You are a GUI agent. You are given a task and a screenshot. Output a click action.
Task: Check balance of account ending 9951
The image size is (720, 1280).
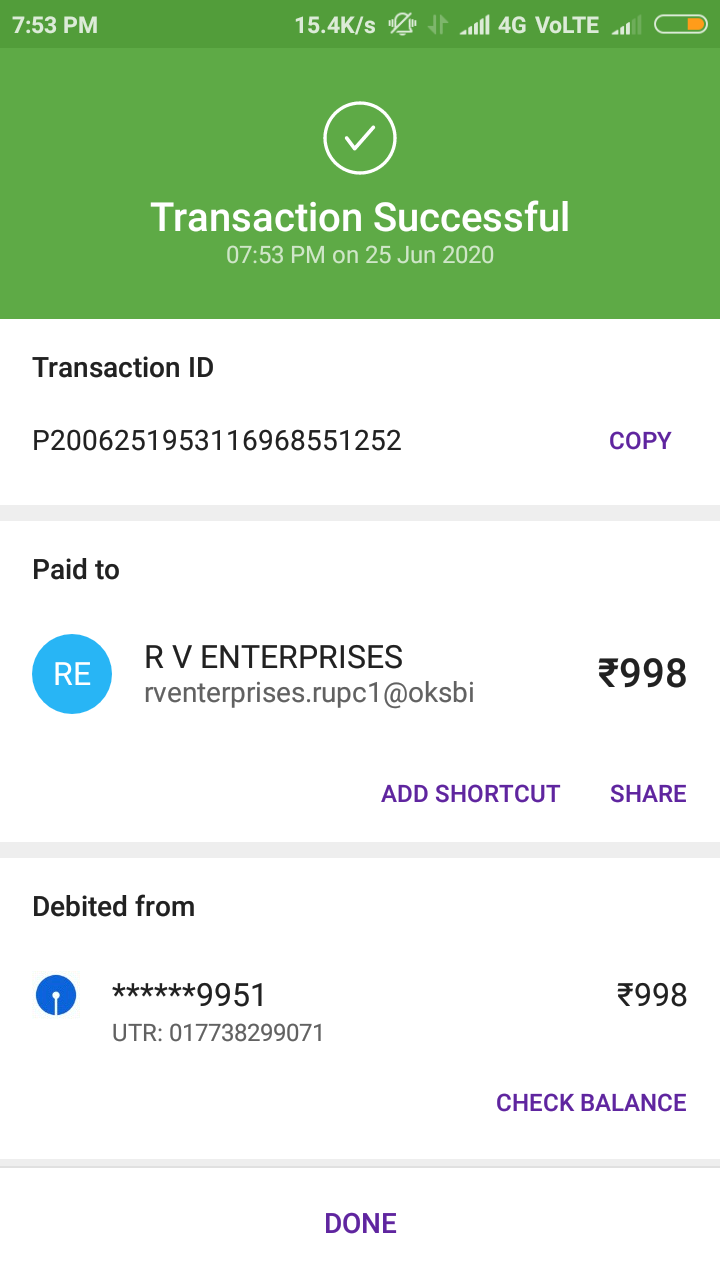(x=591, y=1103)
